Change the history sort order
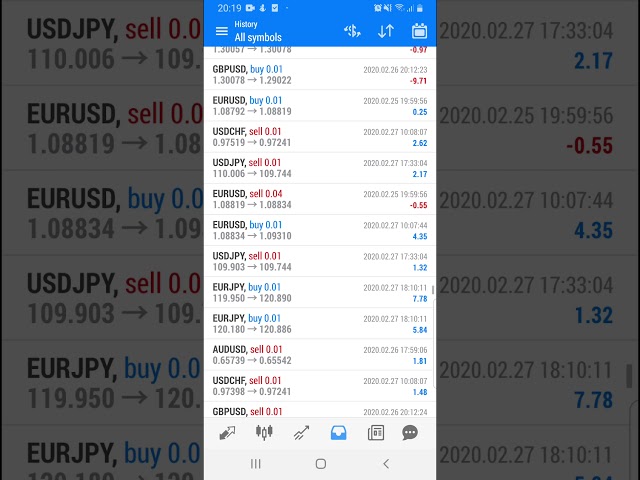Screen dimensions: 640x480 point(386,32)
